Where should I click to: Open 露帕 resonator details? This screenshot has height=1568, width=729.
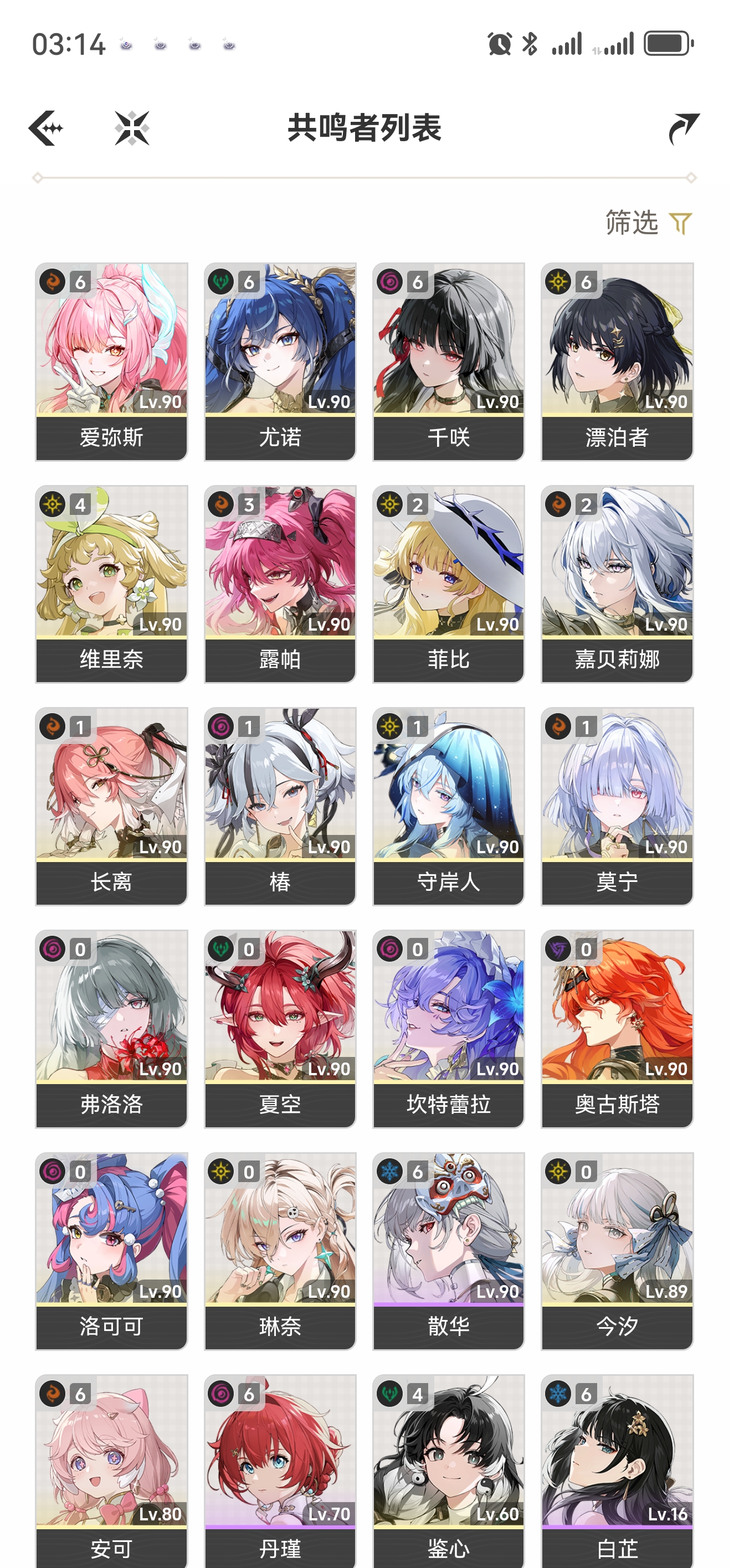[x=280, y=584]
